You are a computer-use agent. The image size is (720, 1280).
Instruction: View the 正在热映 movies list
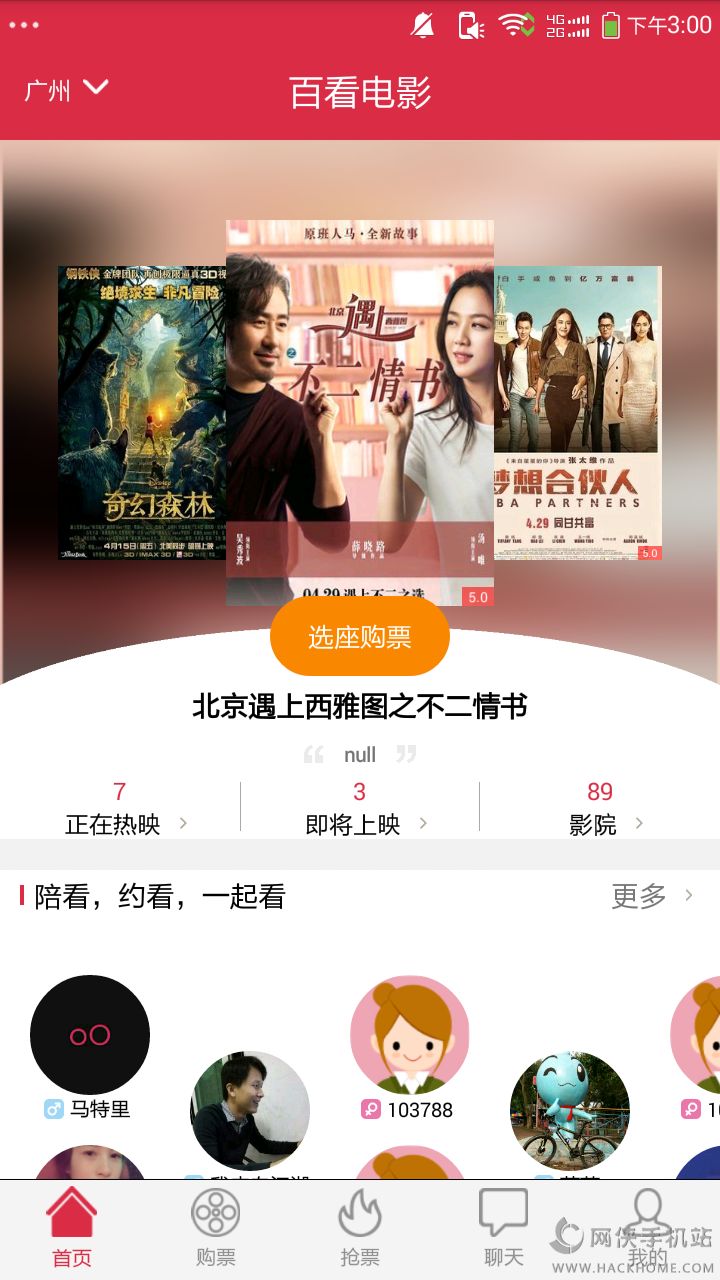click(120, 810)
